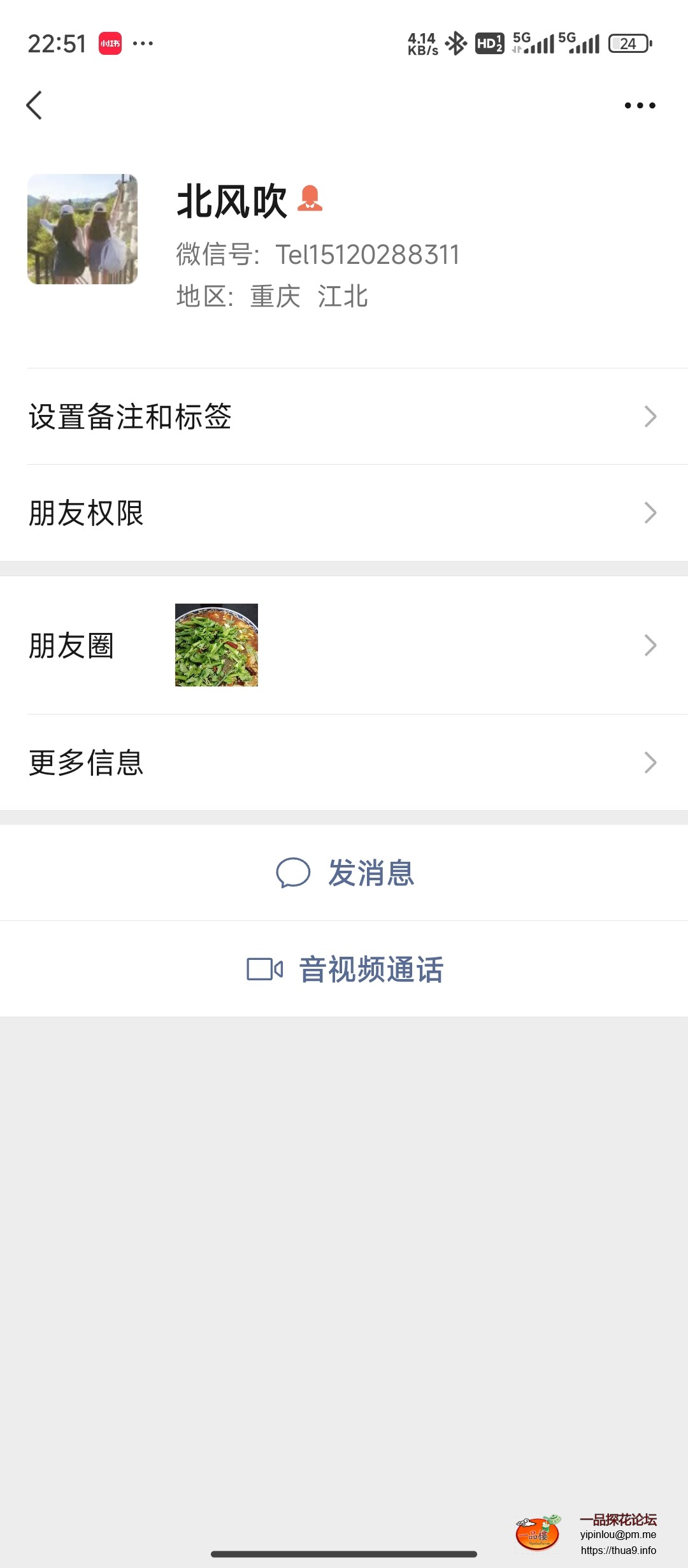Select the WeChat ID Tel15120288311 text
The width and height of the screenshot is (688, 1568).
tap(368, 254)
